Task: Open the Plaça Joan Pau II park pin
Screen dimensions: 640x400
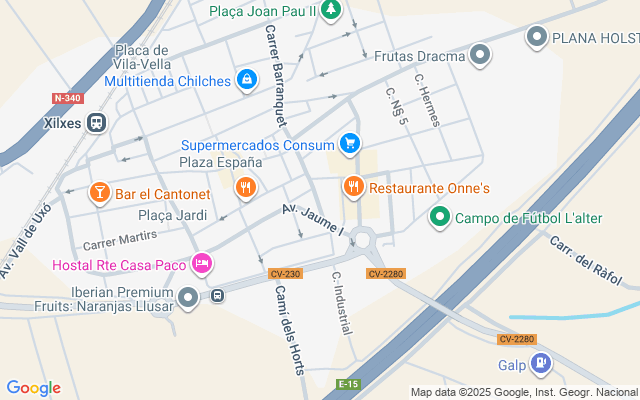Action: pos(331,11)
